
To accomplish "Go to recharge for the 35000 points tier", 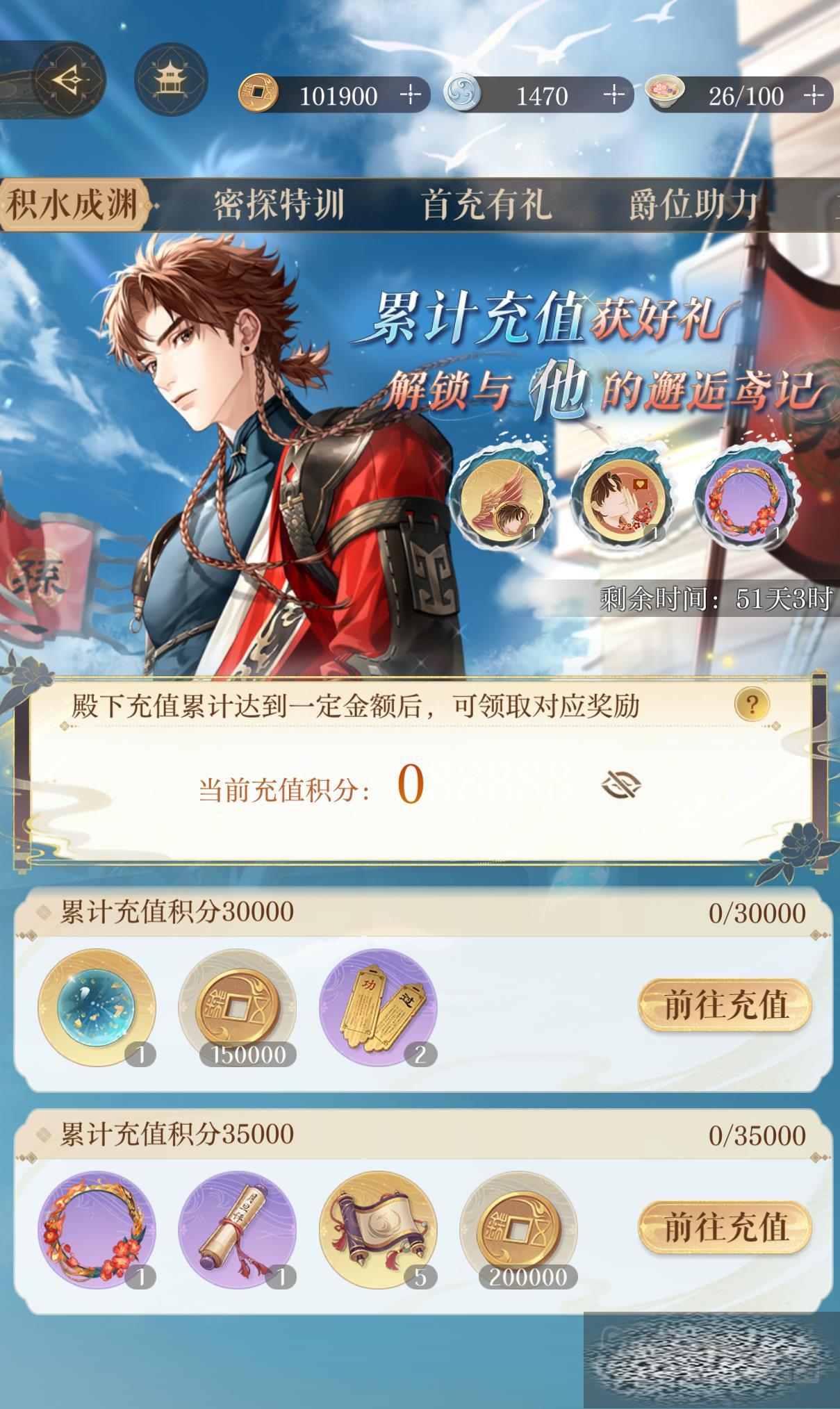I will [x=725, y=1228].
